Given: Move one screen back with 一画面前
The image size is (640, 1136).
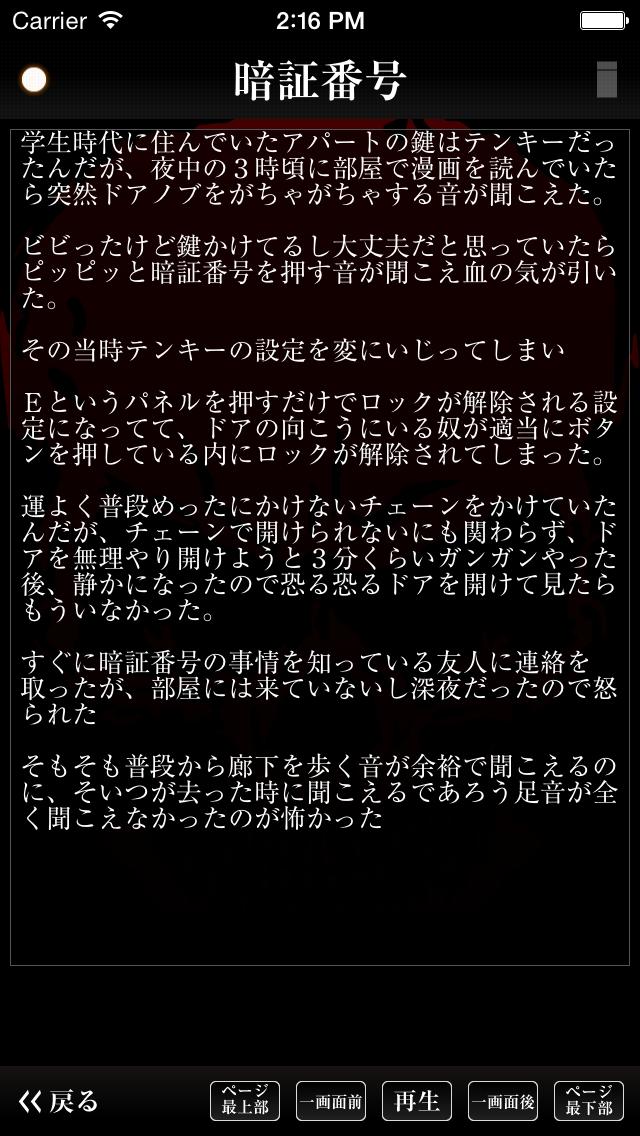Looking at the screenshot, I should (x=331, y=1102).
